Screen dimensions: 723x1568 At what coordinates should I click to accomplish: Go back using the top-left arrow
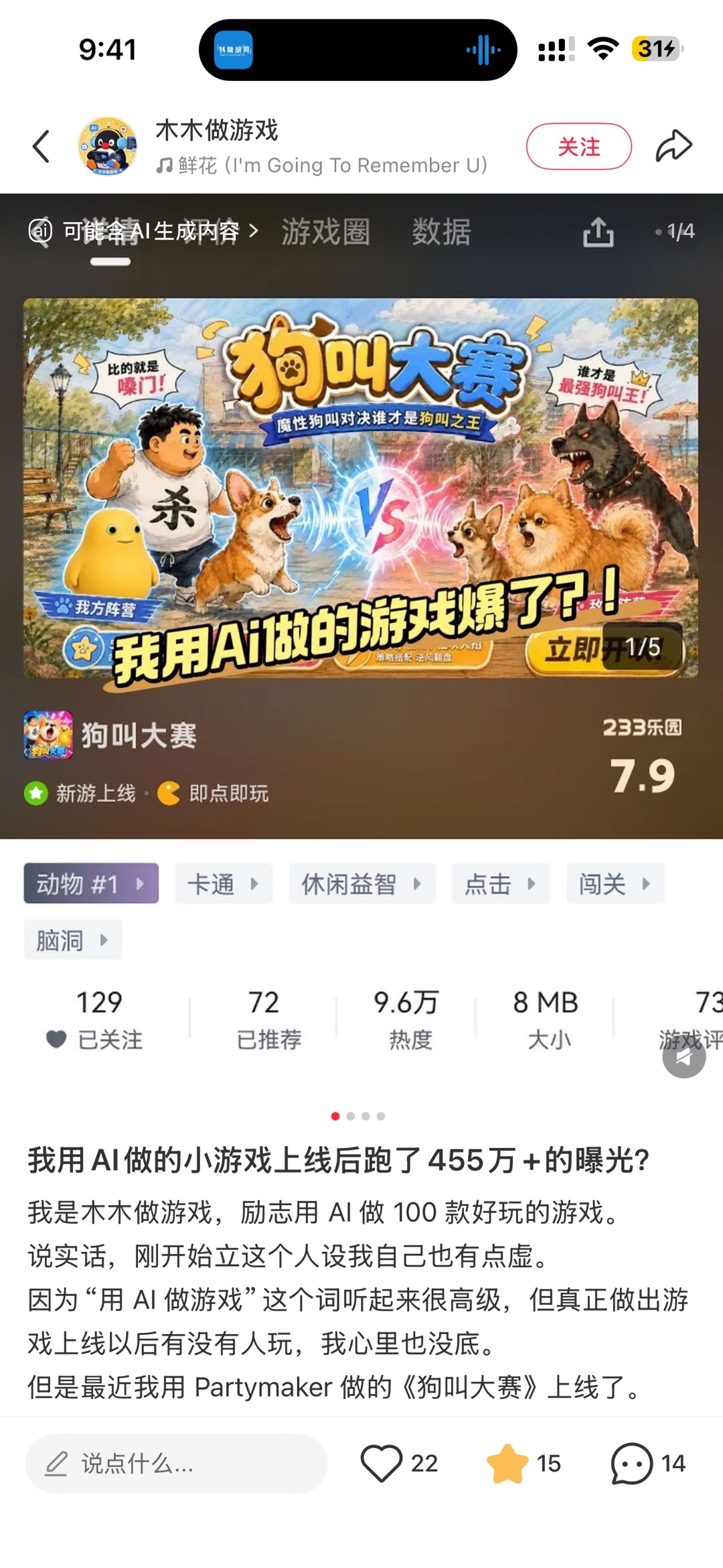(x=42, y=146)
